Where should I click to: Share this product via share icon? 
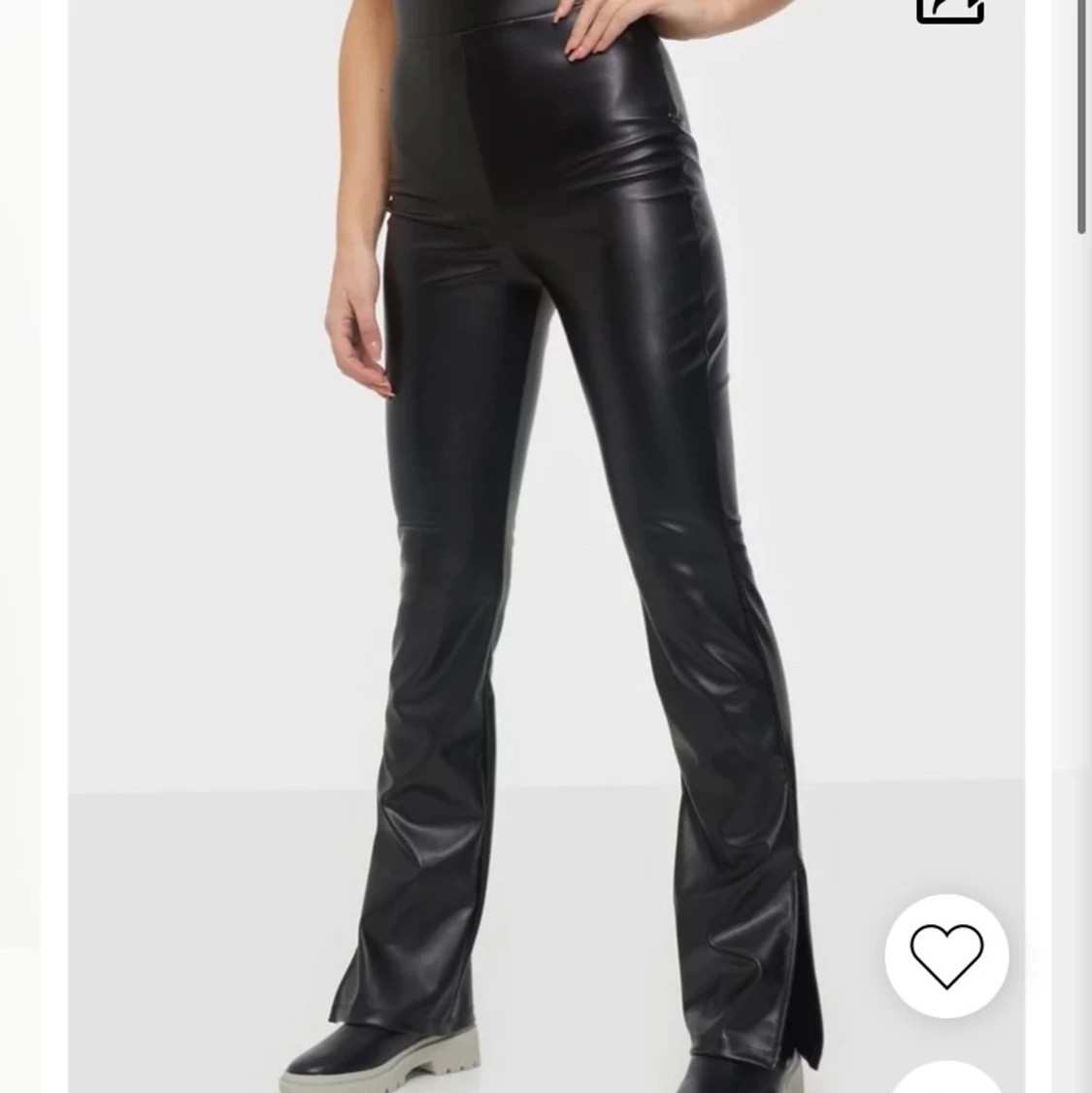point(950,10)
